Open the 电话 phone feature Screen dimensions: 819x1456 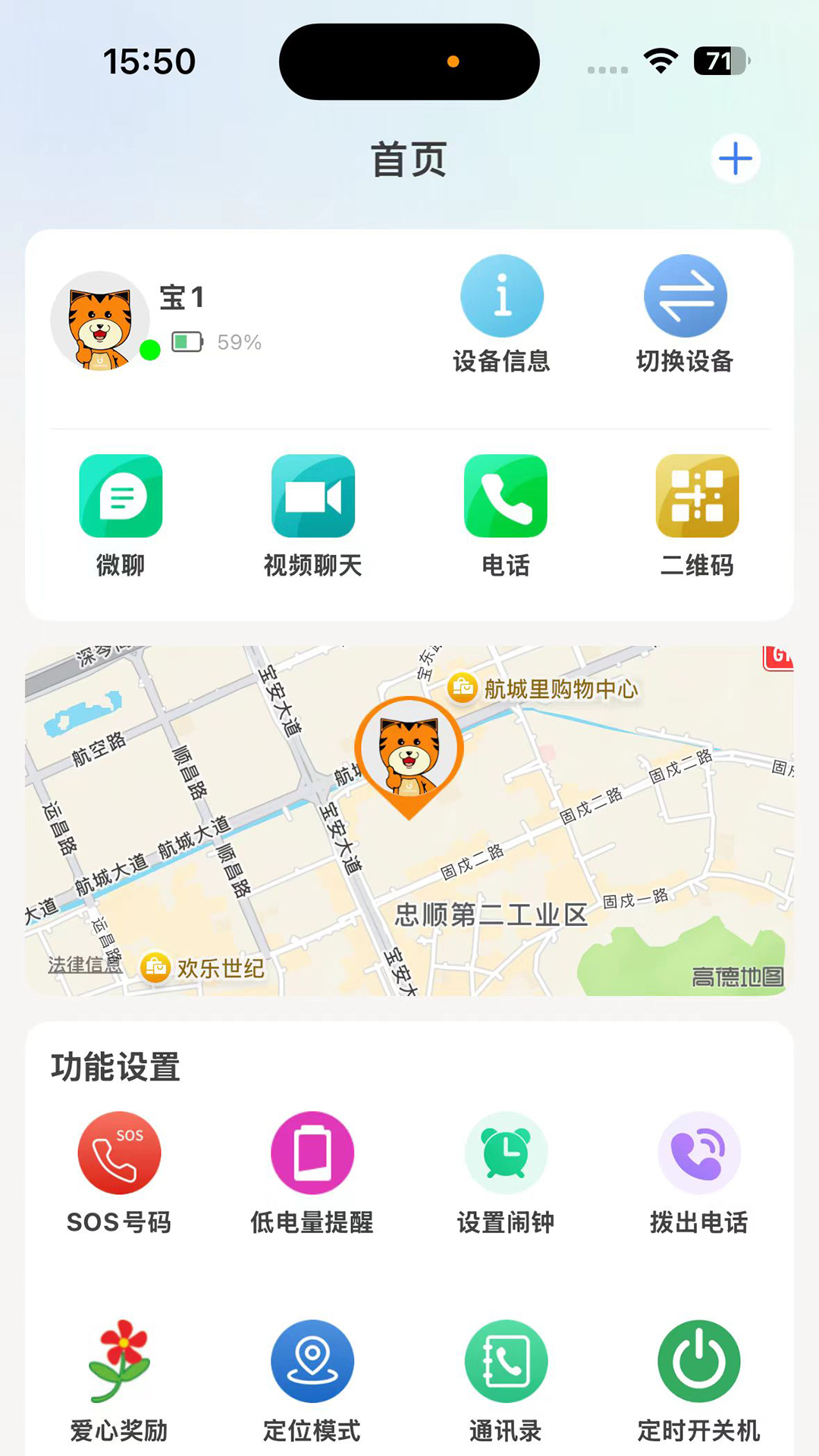coord(505,497)
